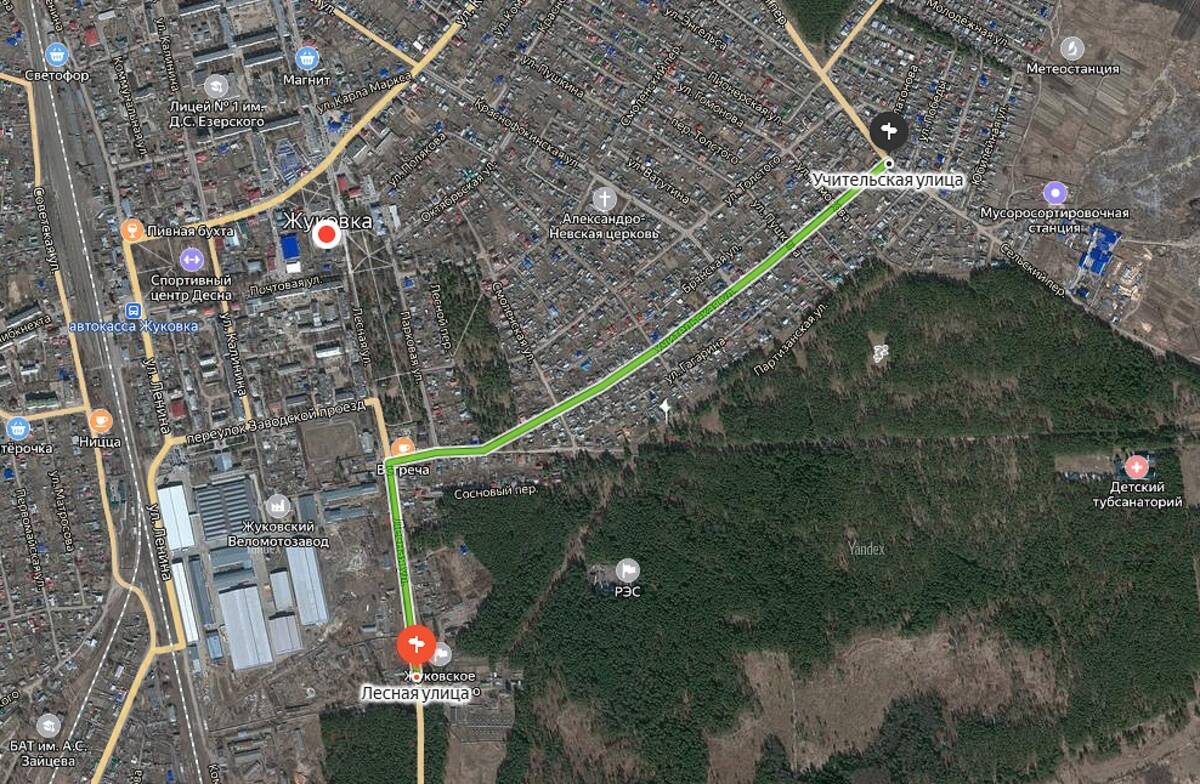1200x784 pixels.
Task: Tap the Встреча cafe marker
Action: pos(402,447)
